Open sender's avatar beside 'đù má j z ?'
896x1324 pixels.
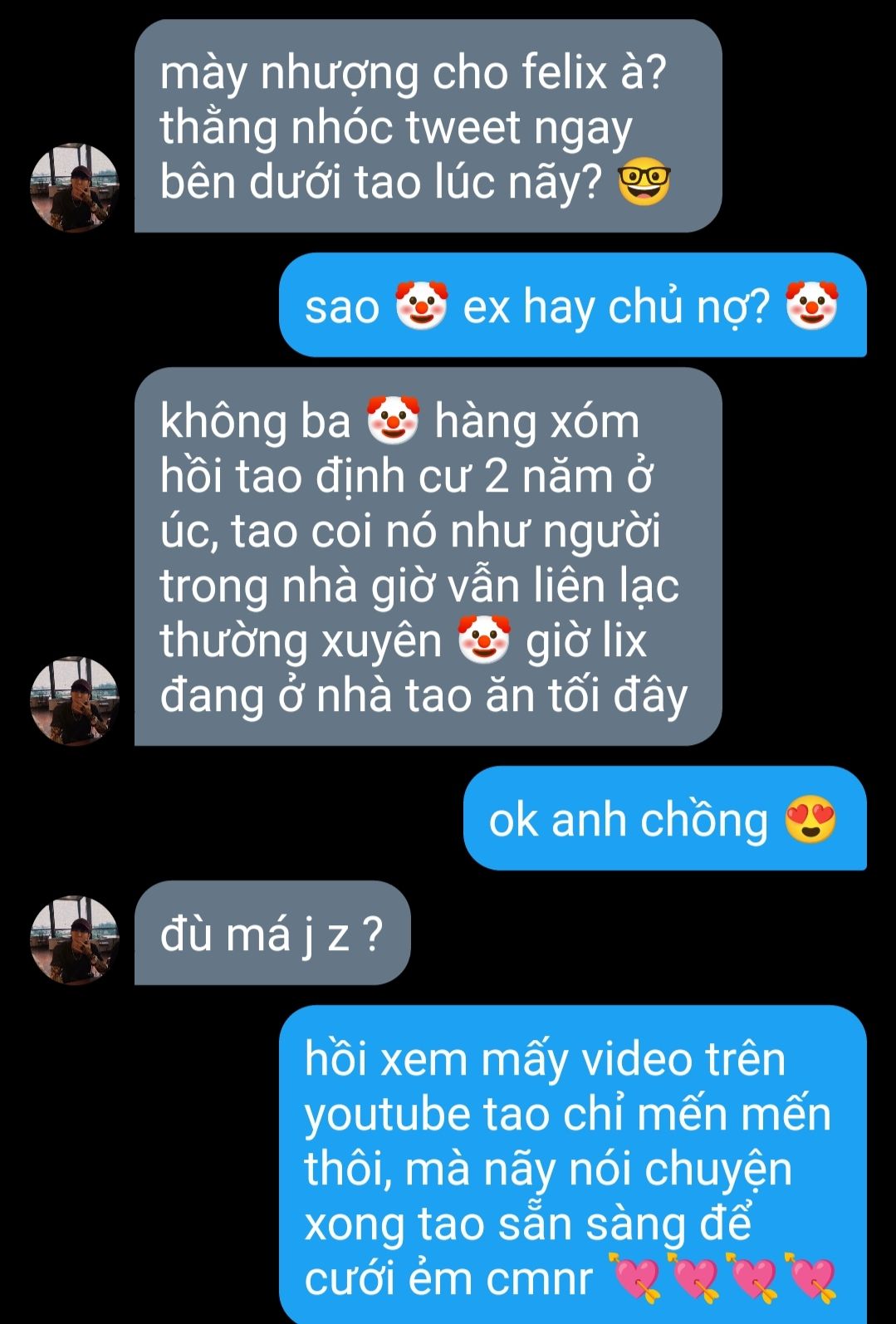pyautogui.click(x=75, y=939)
